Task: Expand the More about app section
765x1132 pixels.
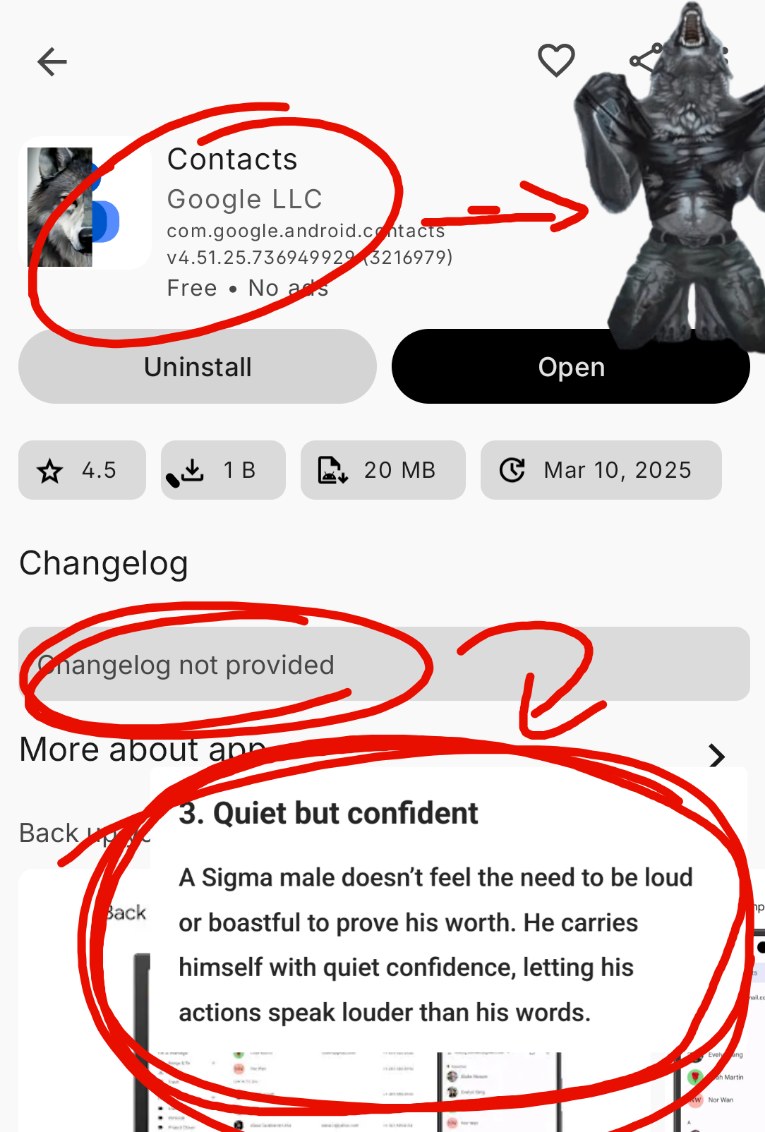Action: point(716,757)
